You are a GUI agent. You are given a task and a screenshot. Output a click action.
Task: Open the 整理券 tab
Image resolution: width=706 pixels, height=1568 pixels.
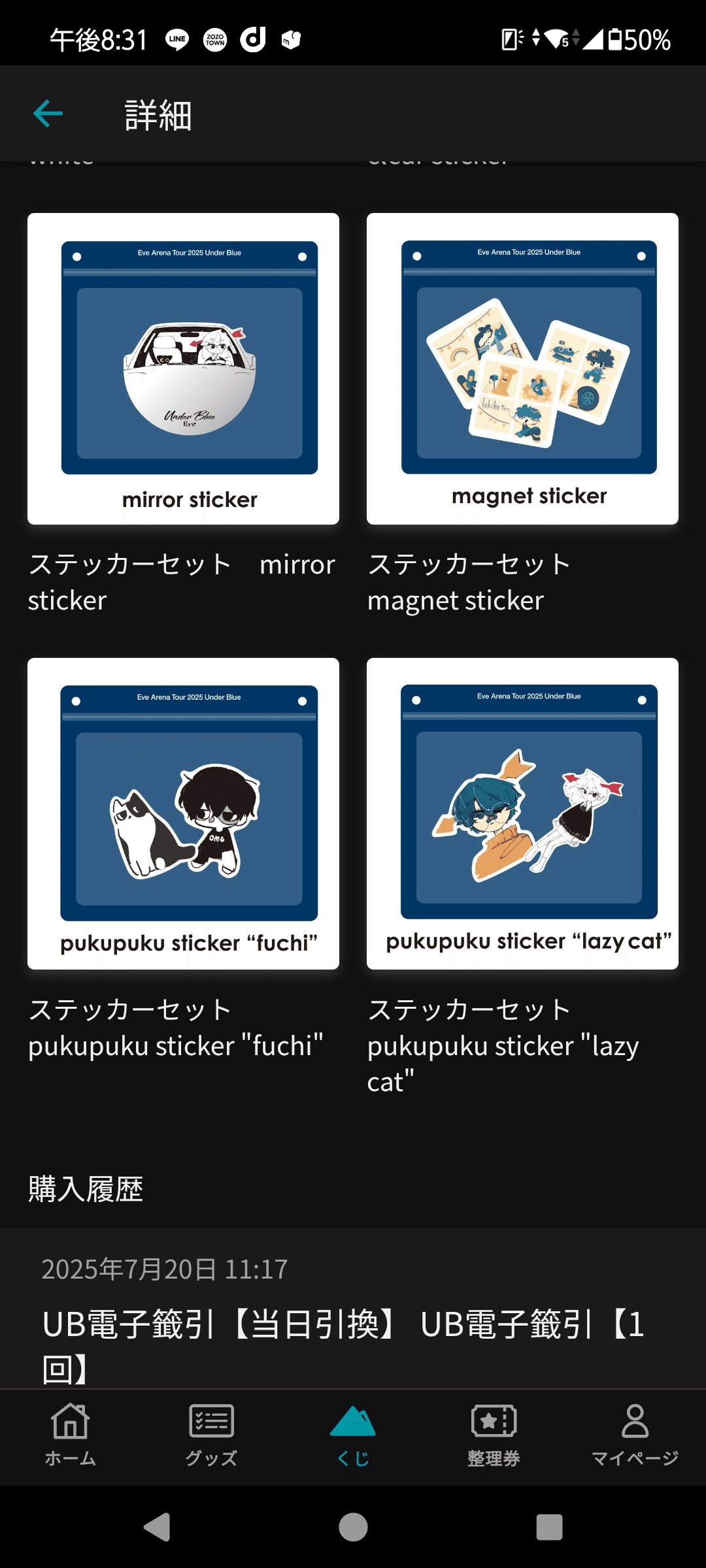coord(494,1435)
